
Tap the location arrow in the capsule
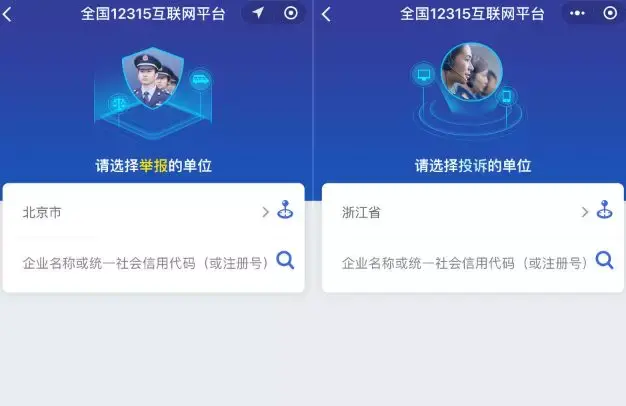[x=258, y=13]
